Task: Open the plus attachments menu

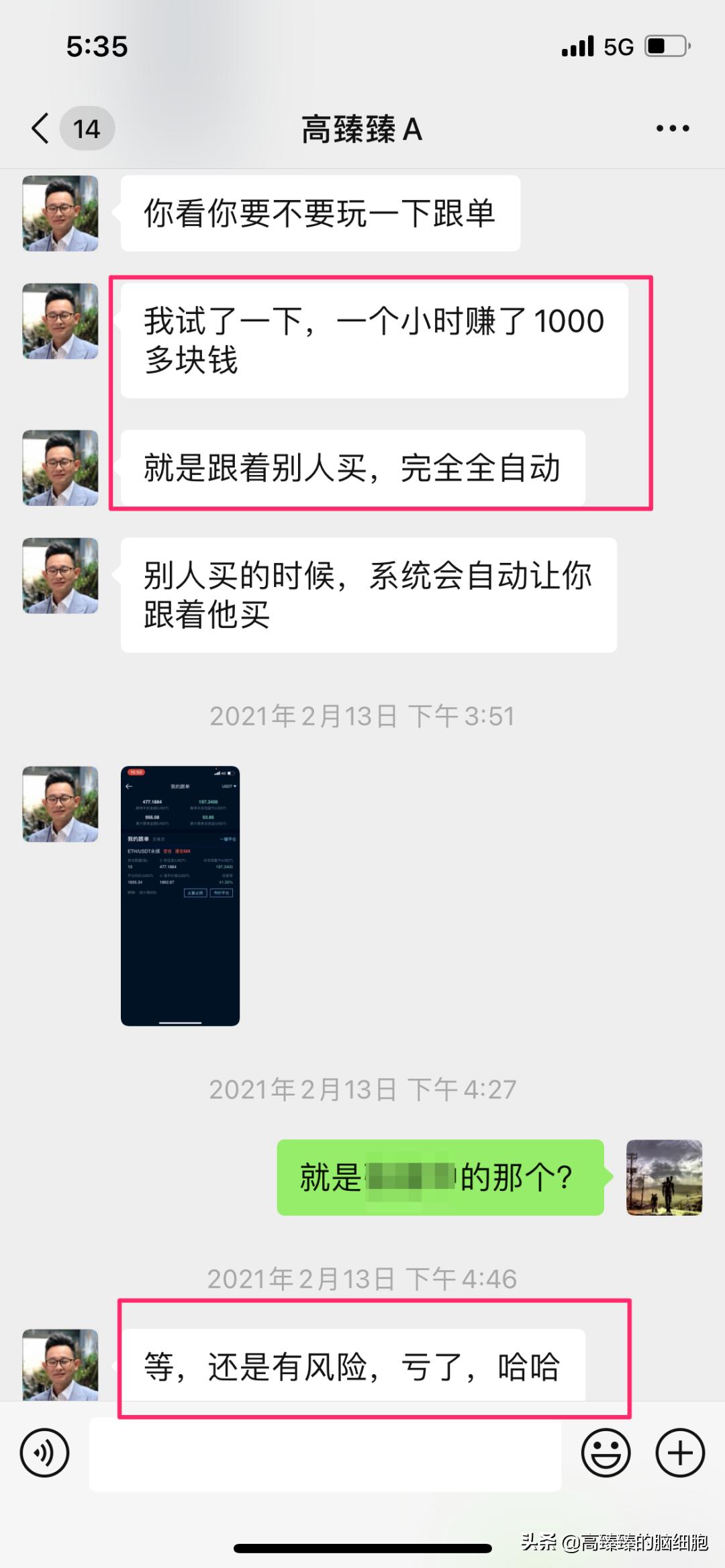Action: 680,1453
